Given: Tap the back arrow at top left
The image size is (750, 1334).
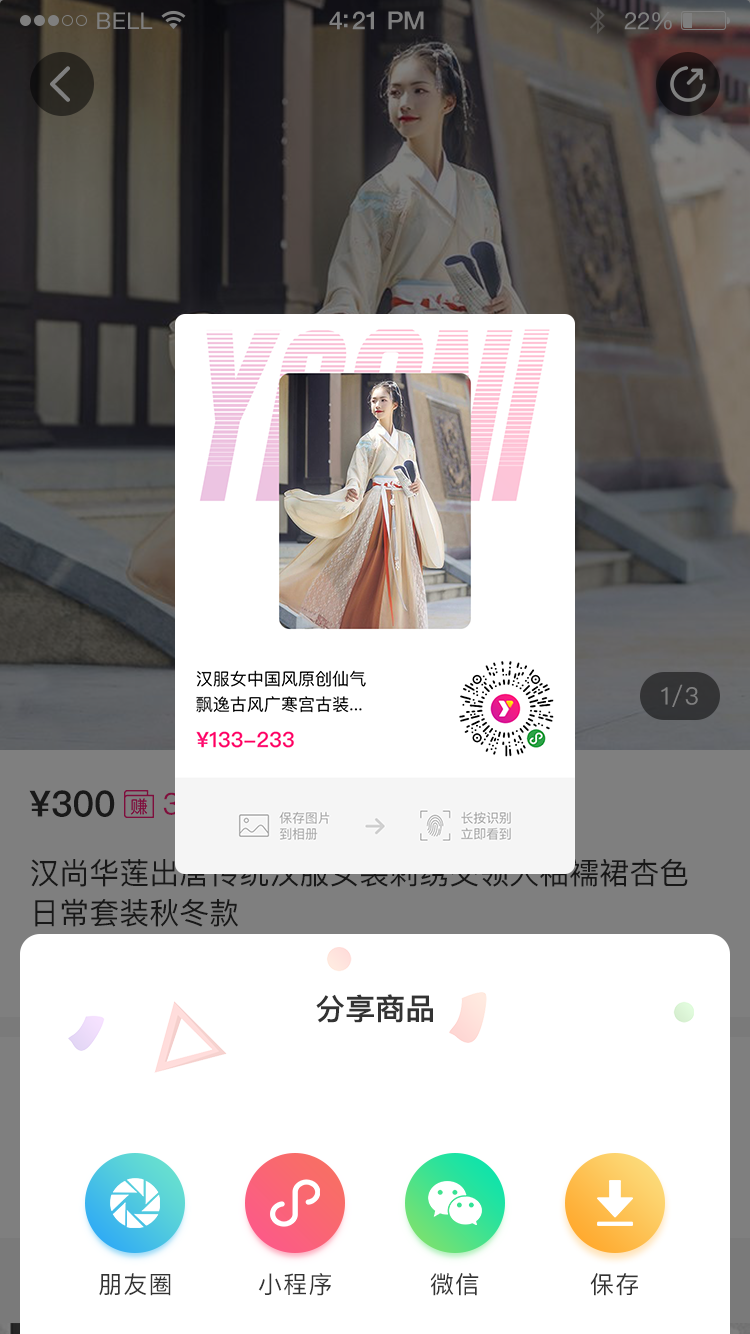Looking at the screenshot, I should click(x=62, y=84).
